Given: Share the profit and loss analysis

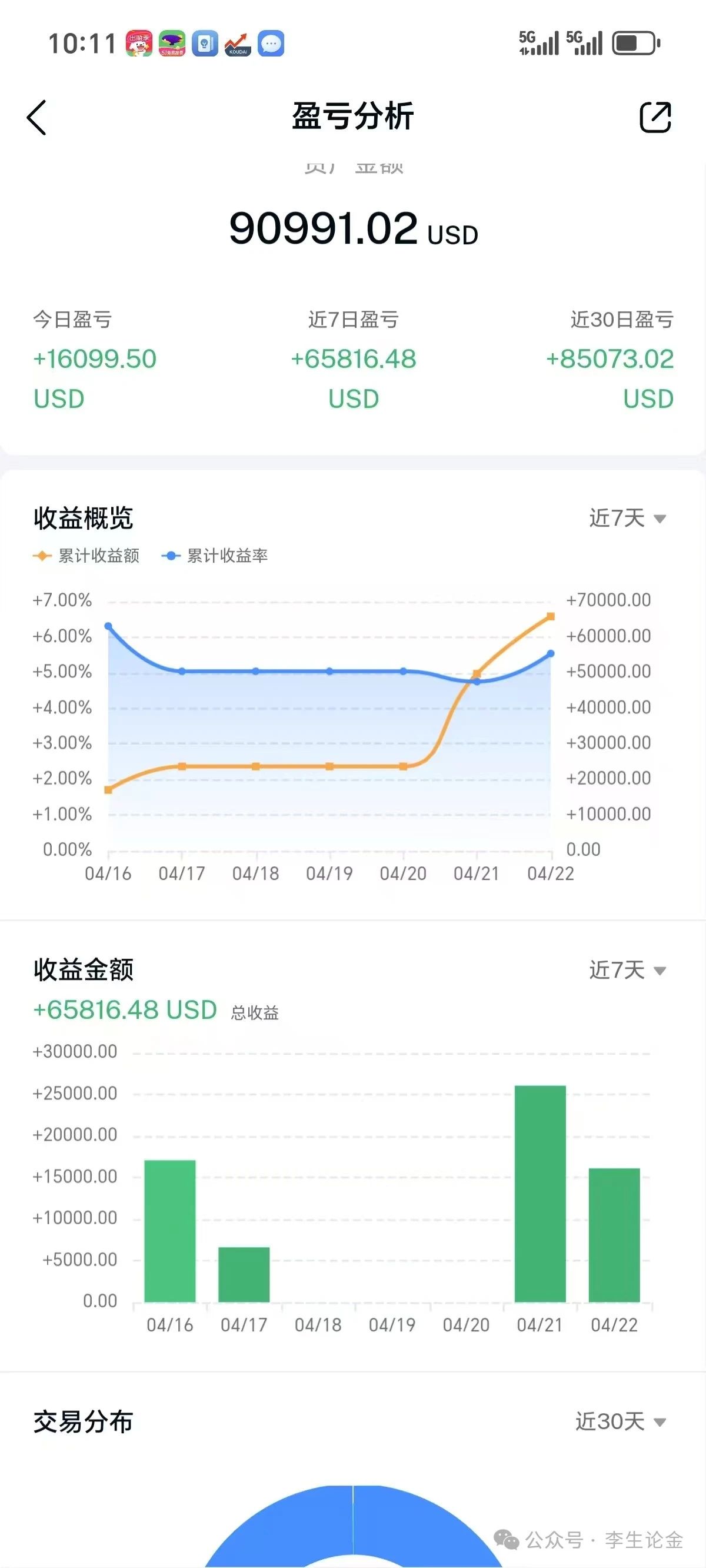Looking at the screenshot, I should pyautogui.click(x=655, y=117).
